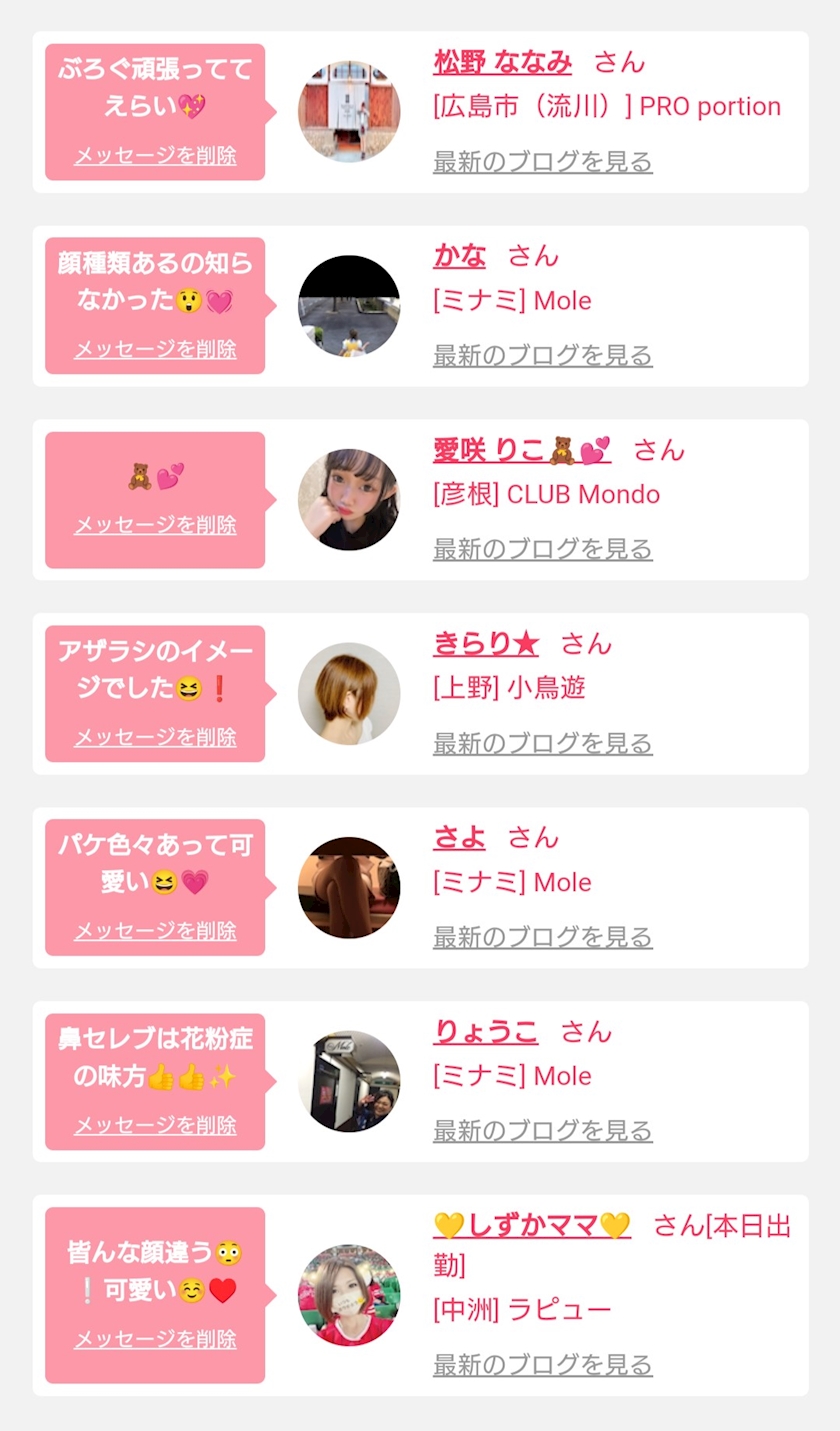View the latest blog of さよ

pyautogui.click(x=543, y=937)
